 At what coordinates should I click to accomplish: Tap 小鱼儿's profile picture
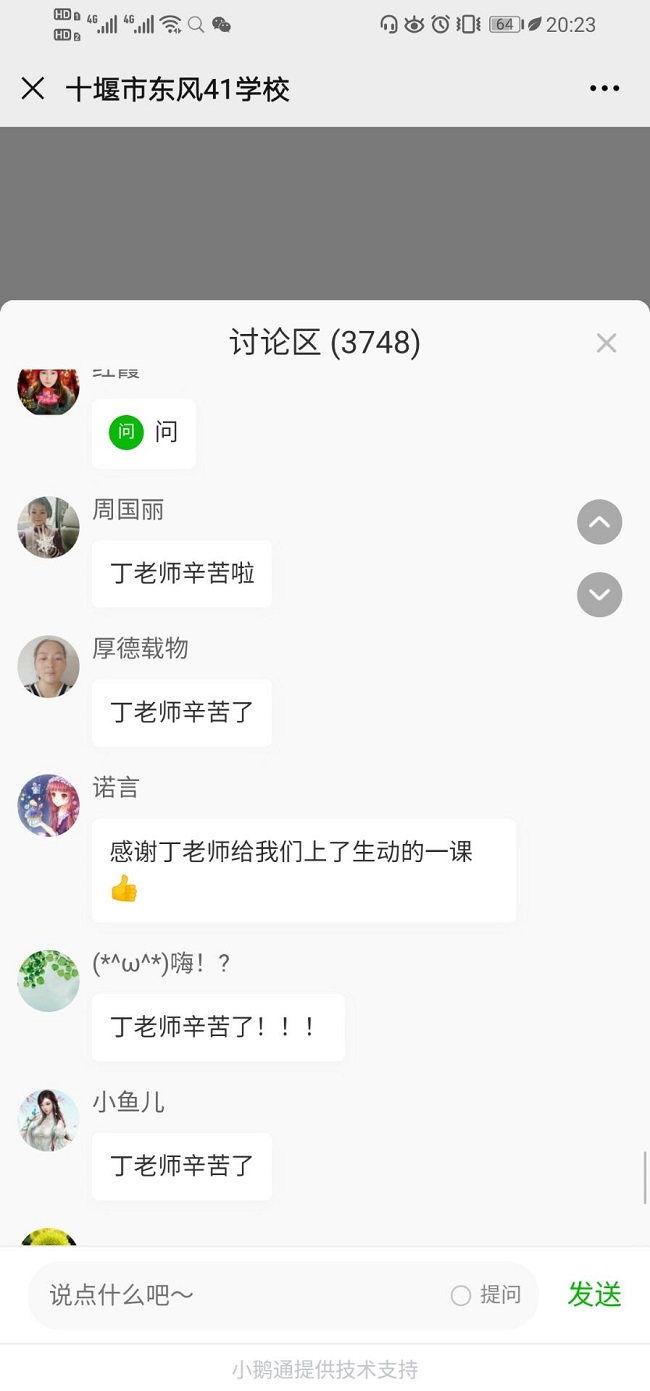(48, 1120)
